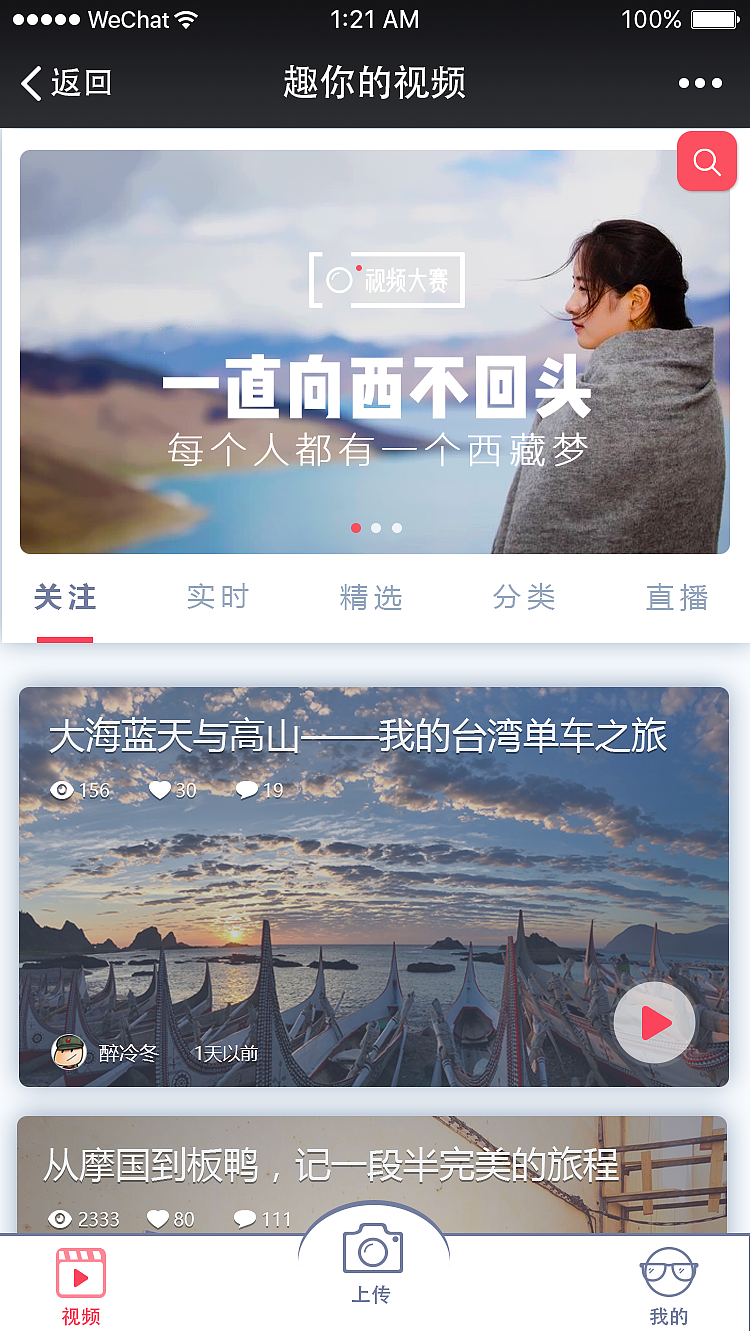Tap the carousel page indicator dots
The width and height of the screenshot is (750, 1334).
pyautogui.click(x=376, y=528)
